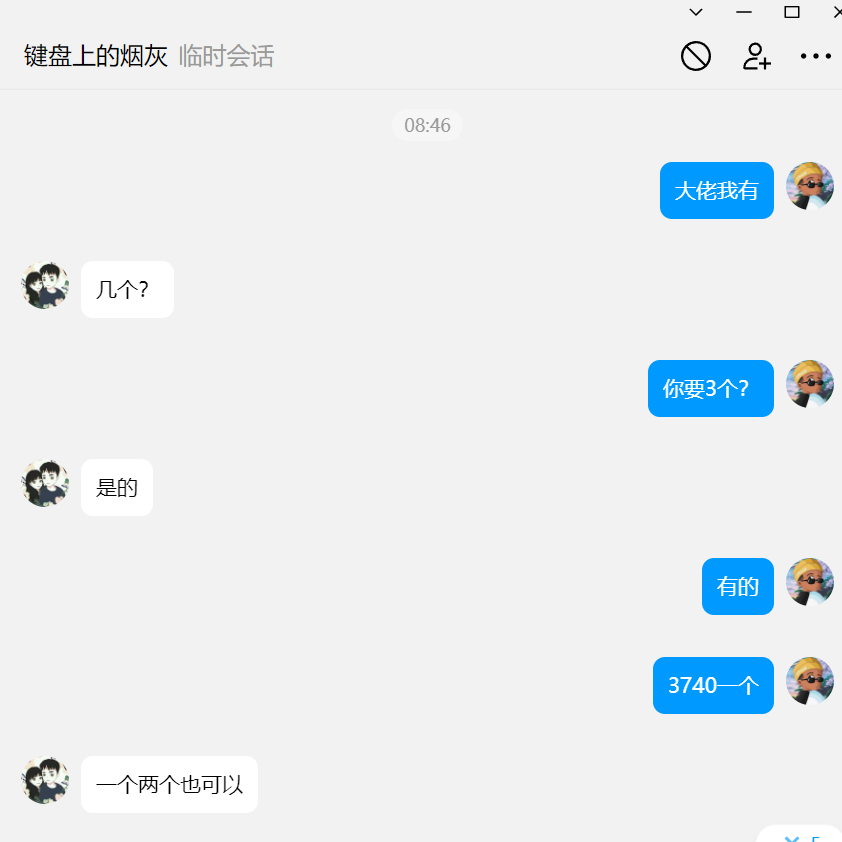Minimize the chat window
This screenshot has height=842, width=842.
pos(744,12)
